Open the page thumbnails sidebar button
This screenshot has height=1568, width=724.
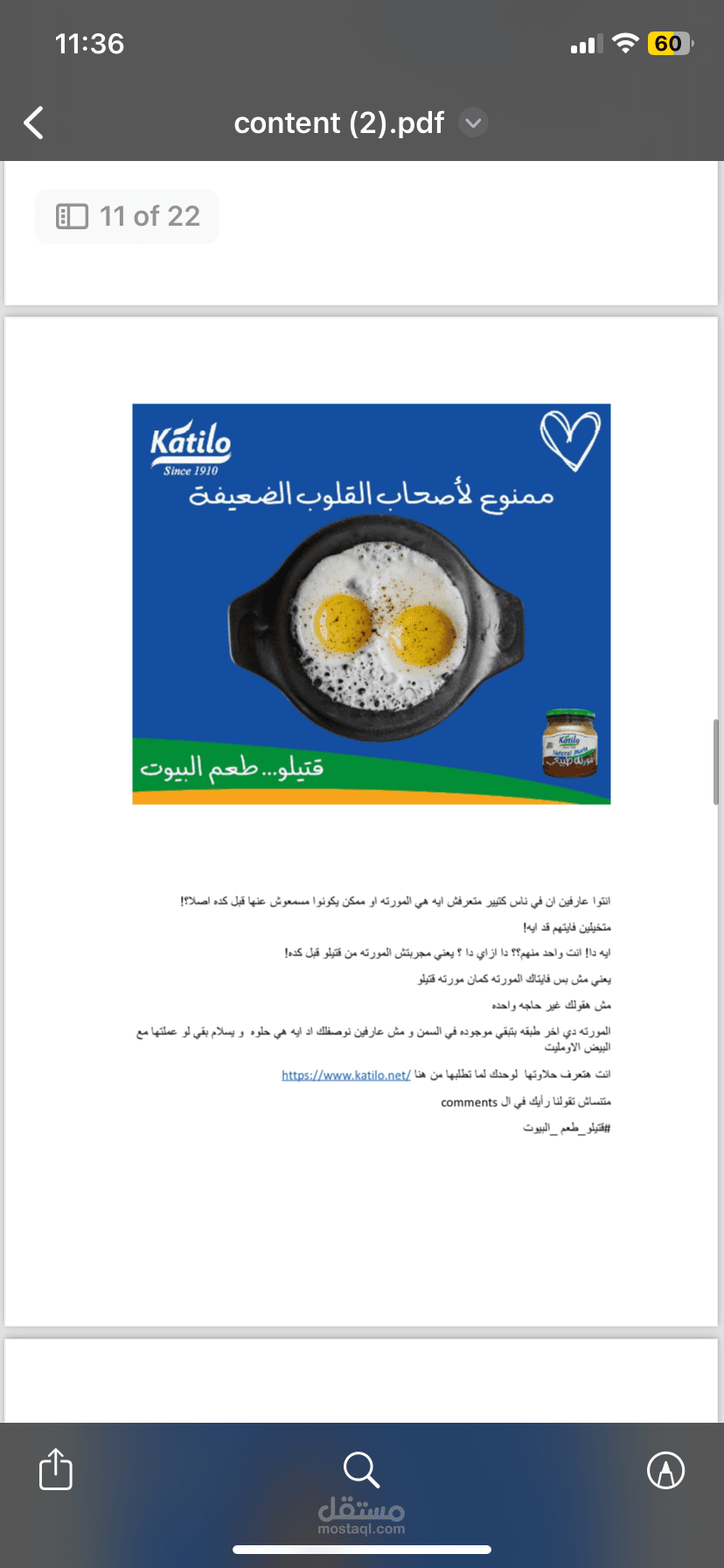tap(72, 216)
